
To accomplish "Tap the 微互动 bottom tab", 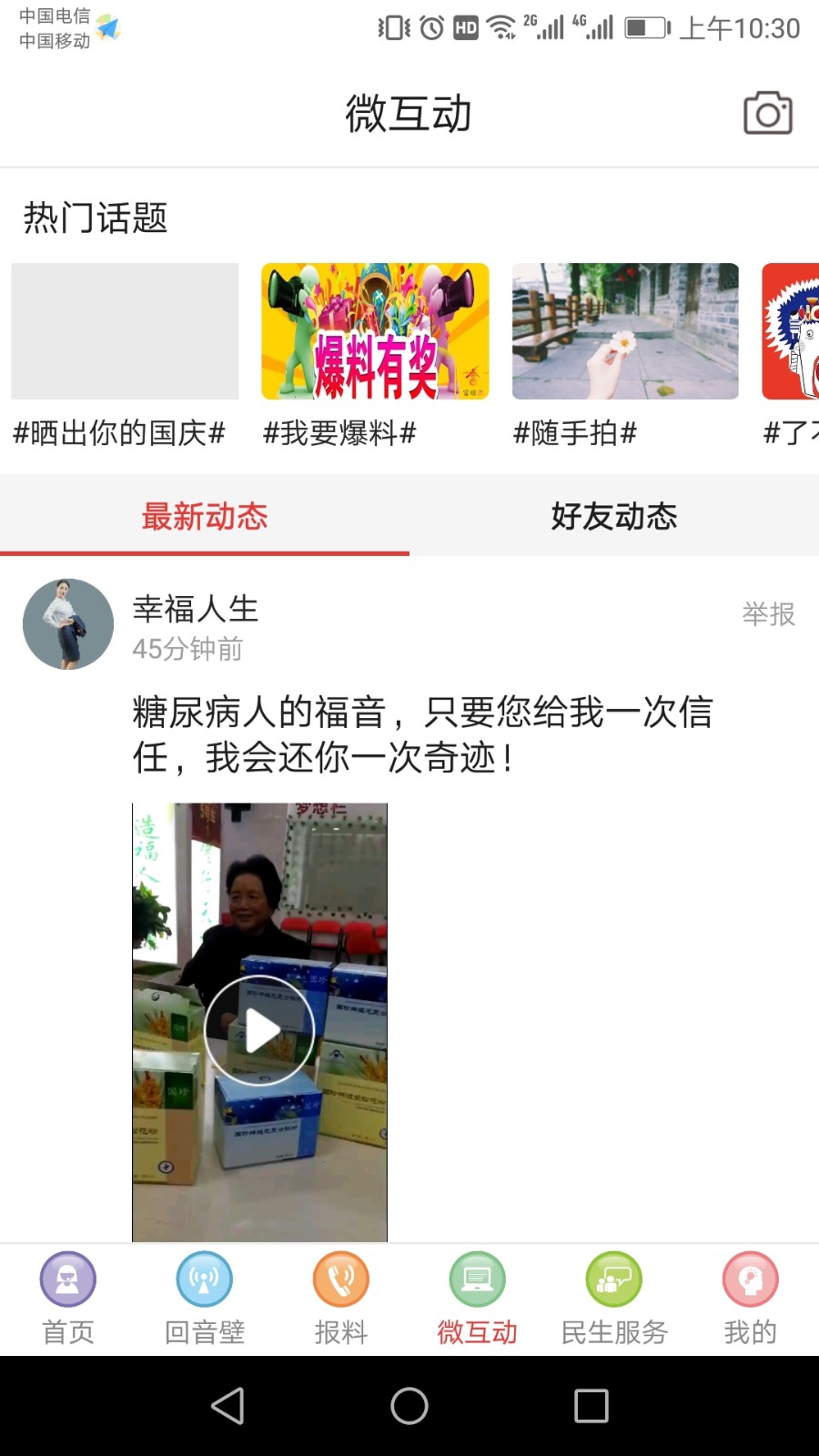I will click(x=478, y=1299).
